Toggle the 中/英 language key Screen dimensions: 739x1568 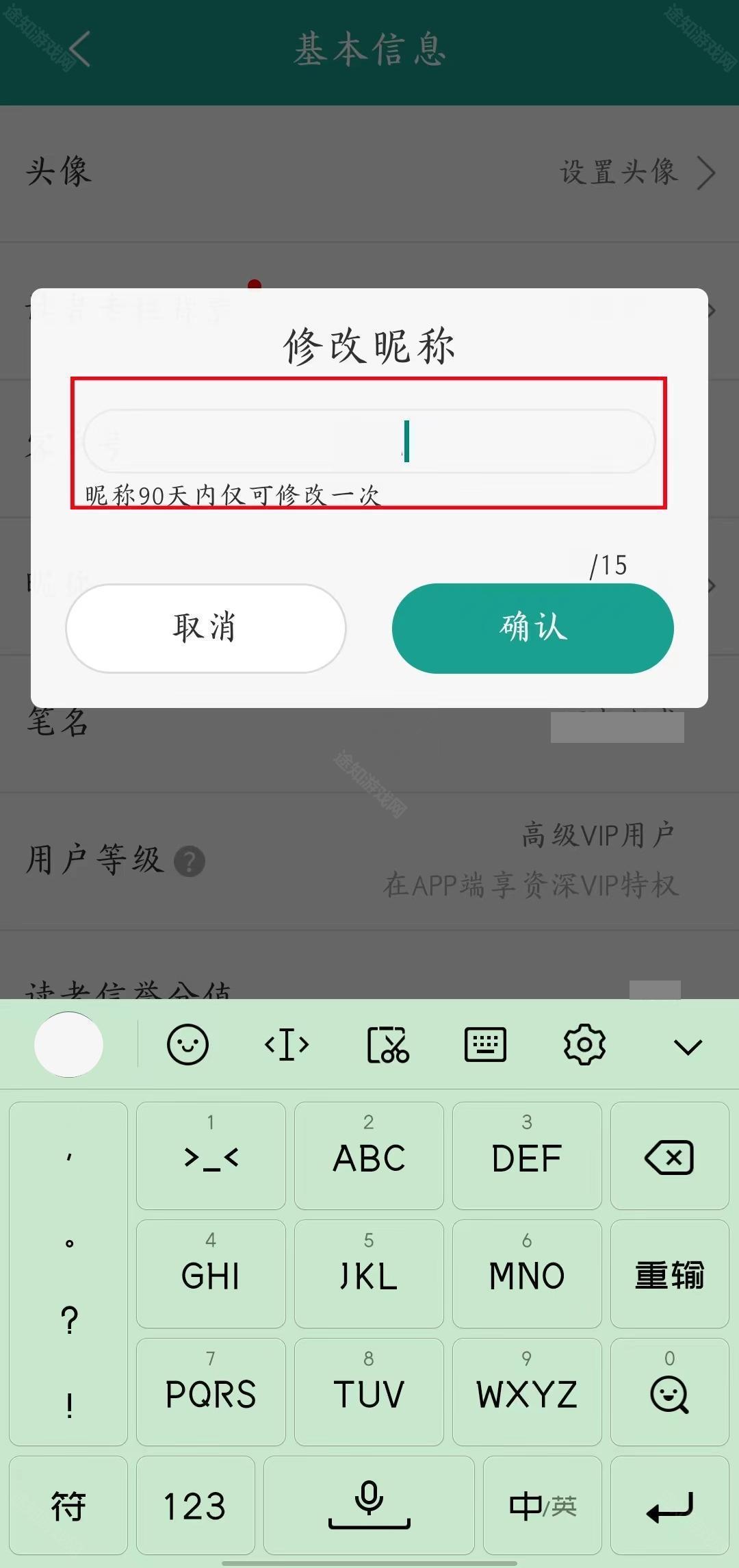tap(542, 1506)
